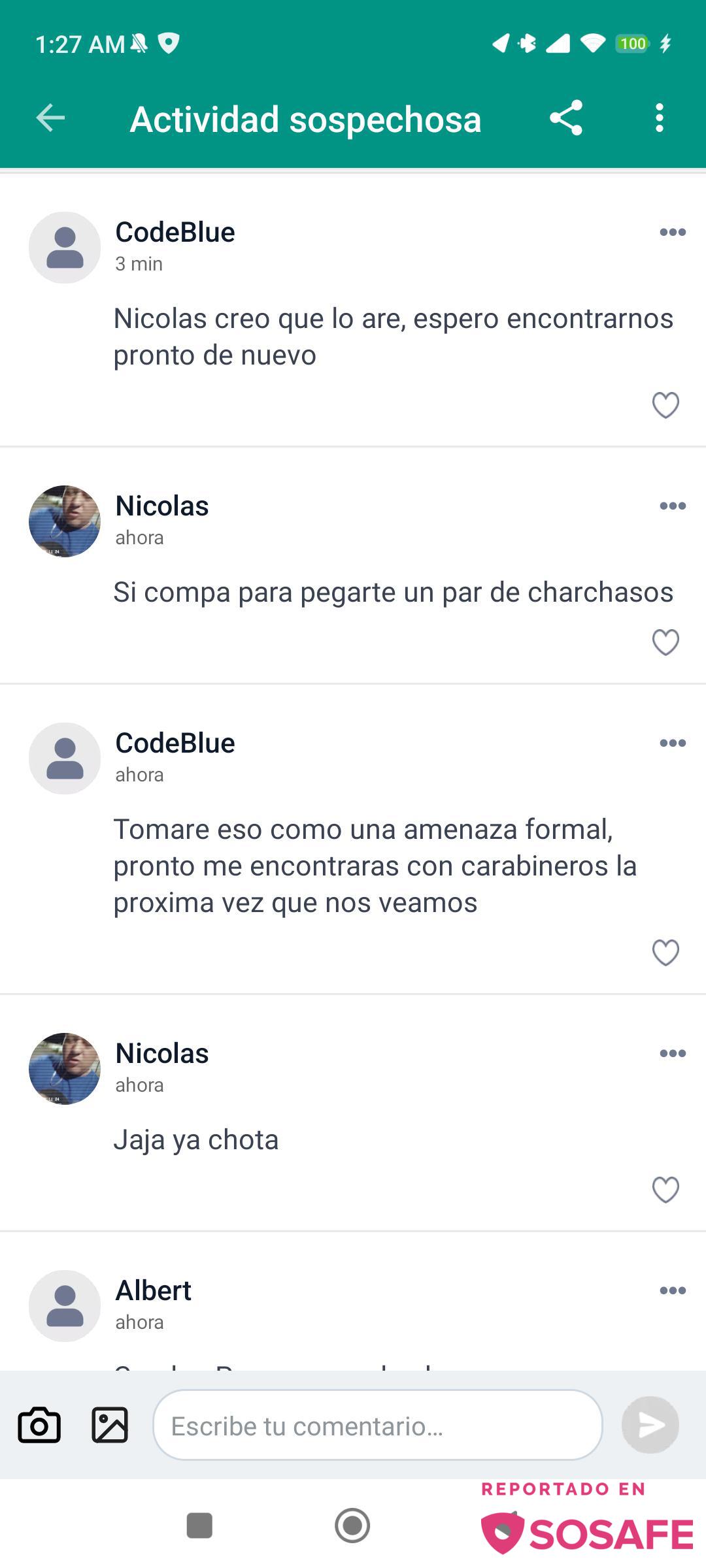Share this report
The height and width of the screenshot is (1568, 706).
tap(566, 118)
